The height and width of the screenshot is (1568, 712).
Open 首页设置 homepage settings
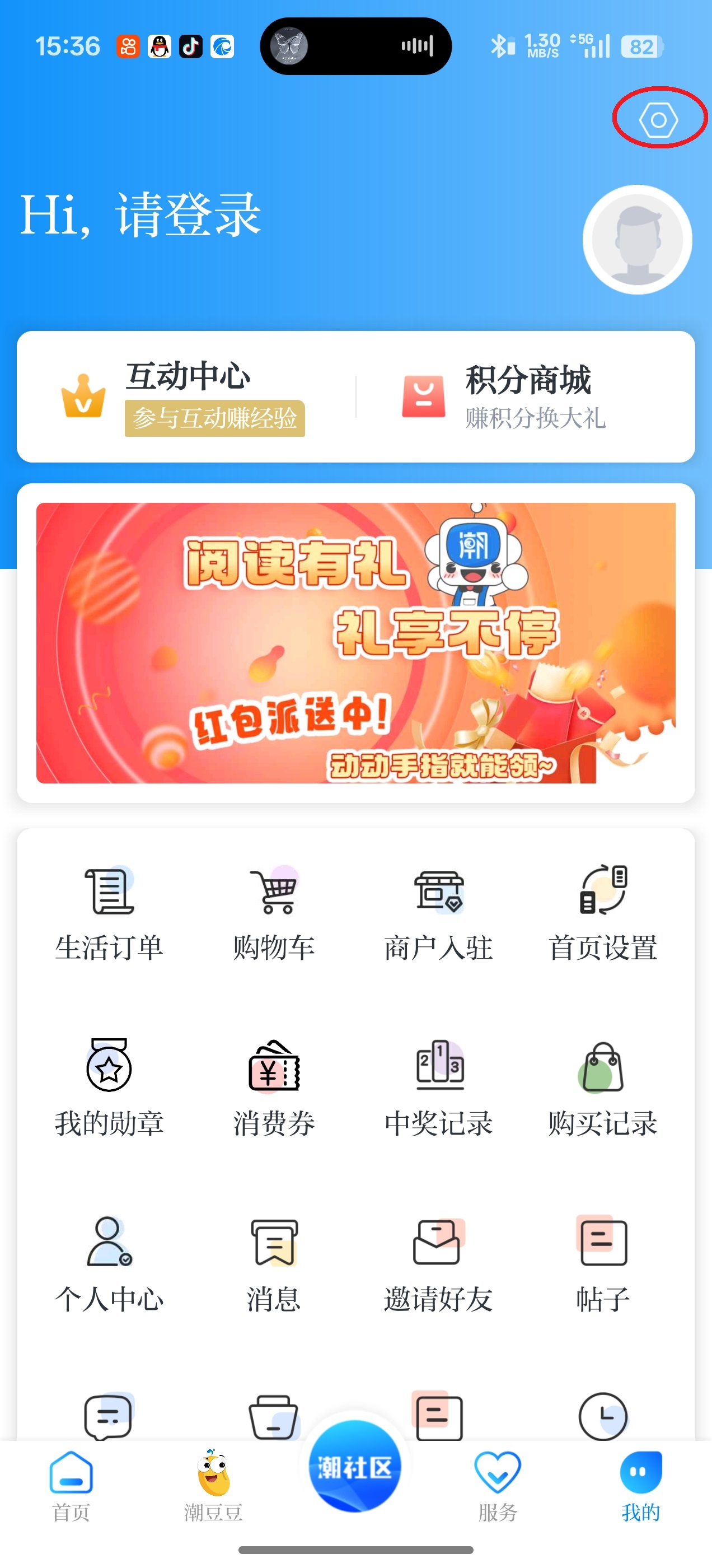click(x=602, y=912)
